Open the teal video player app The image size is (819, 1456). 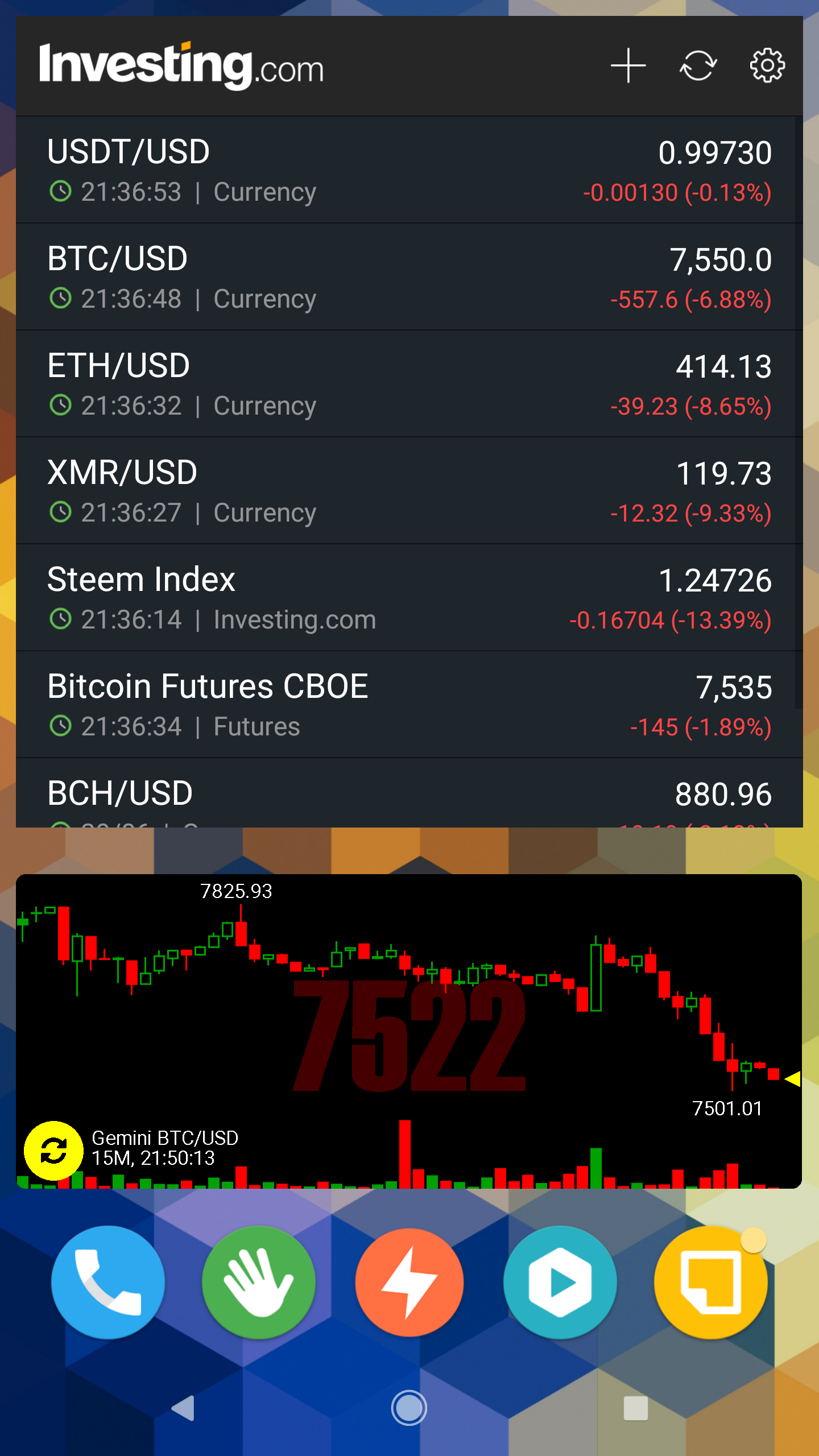(560, 1283)
